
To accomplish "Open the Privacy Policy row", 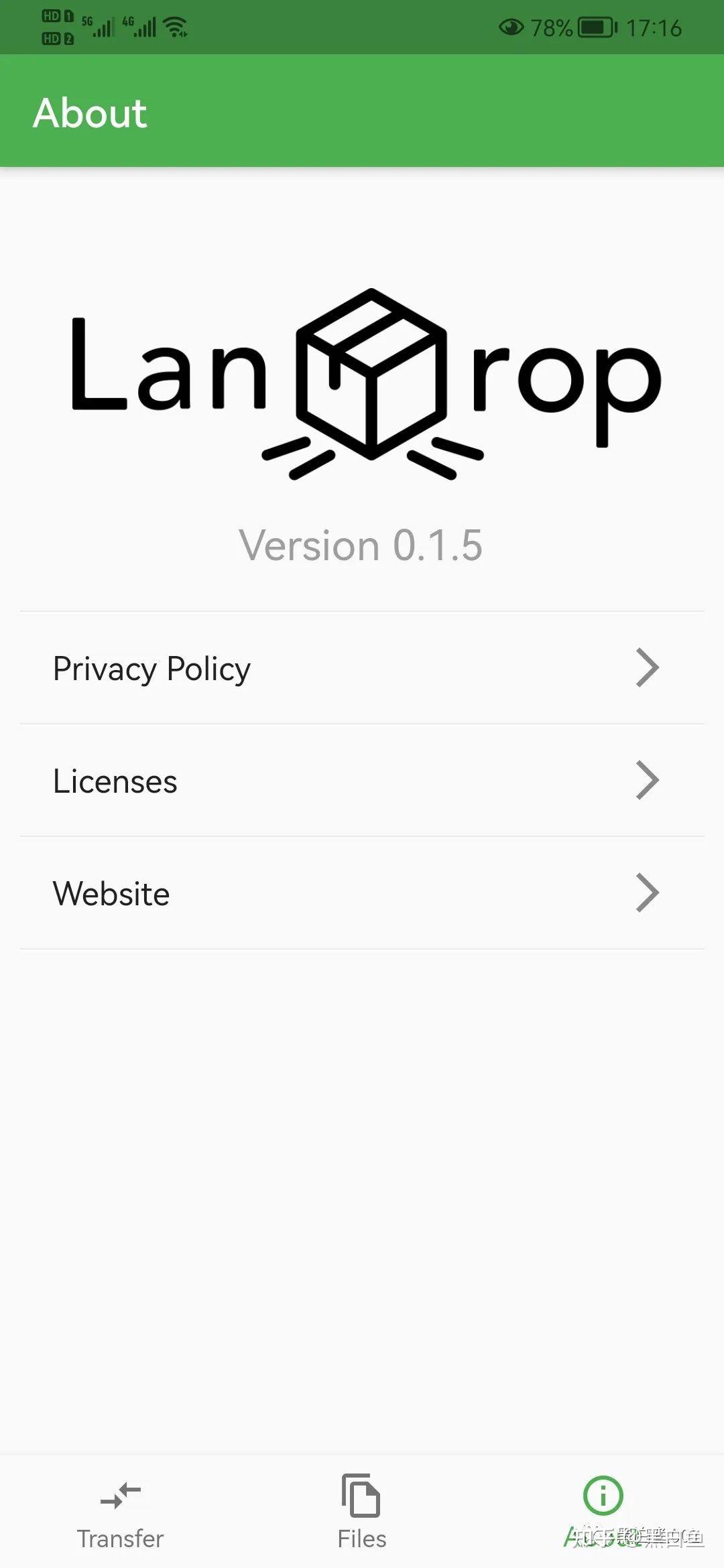I will (x=362, y=667).
